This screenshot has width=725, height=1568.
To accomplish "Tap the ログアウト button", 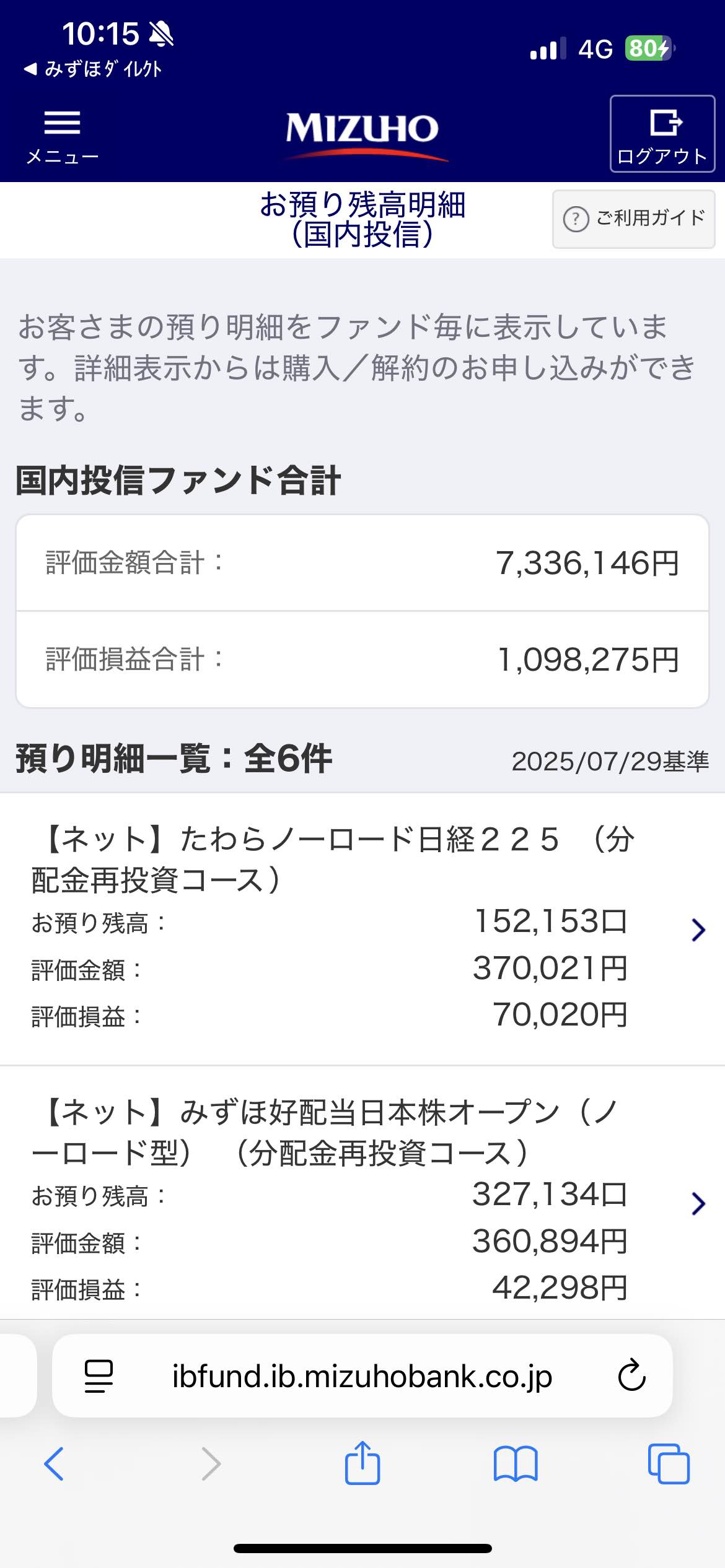I will [662, 134].
